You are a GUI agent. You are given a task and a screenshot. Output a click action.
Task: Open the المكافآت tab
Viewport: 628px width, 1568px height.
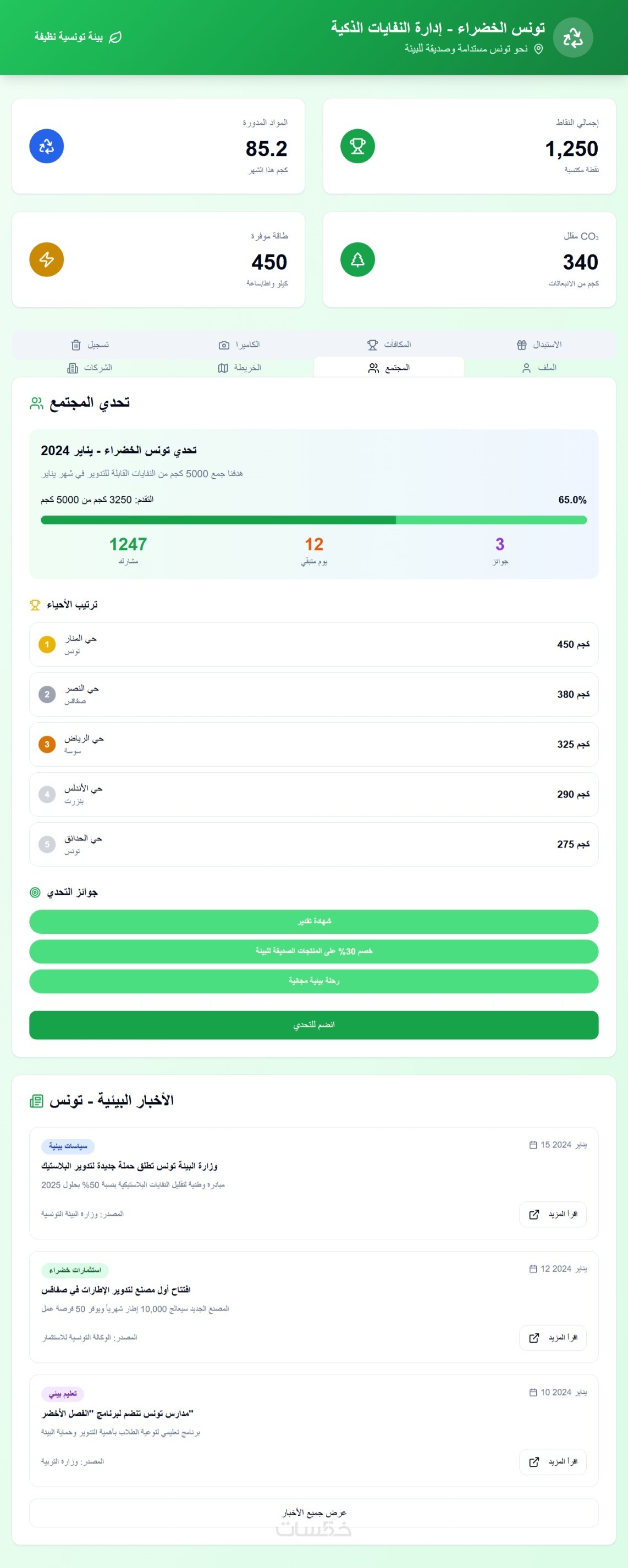(x=389, y=345)
